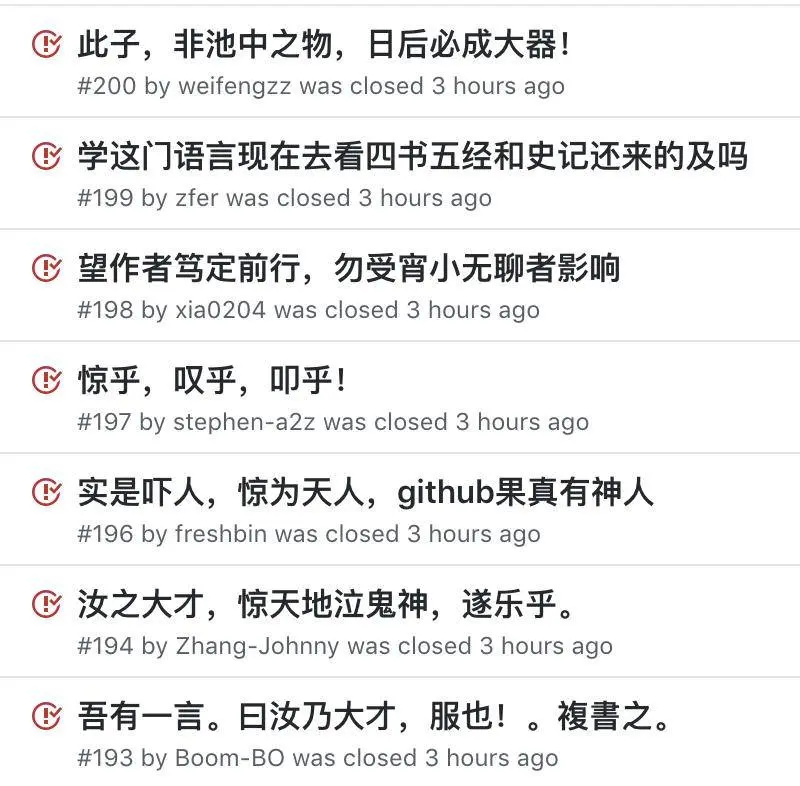The image size is (800, 786).
Task: Open issue #197 by stephen-a2z
Action: 212,381
